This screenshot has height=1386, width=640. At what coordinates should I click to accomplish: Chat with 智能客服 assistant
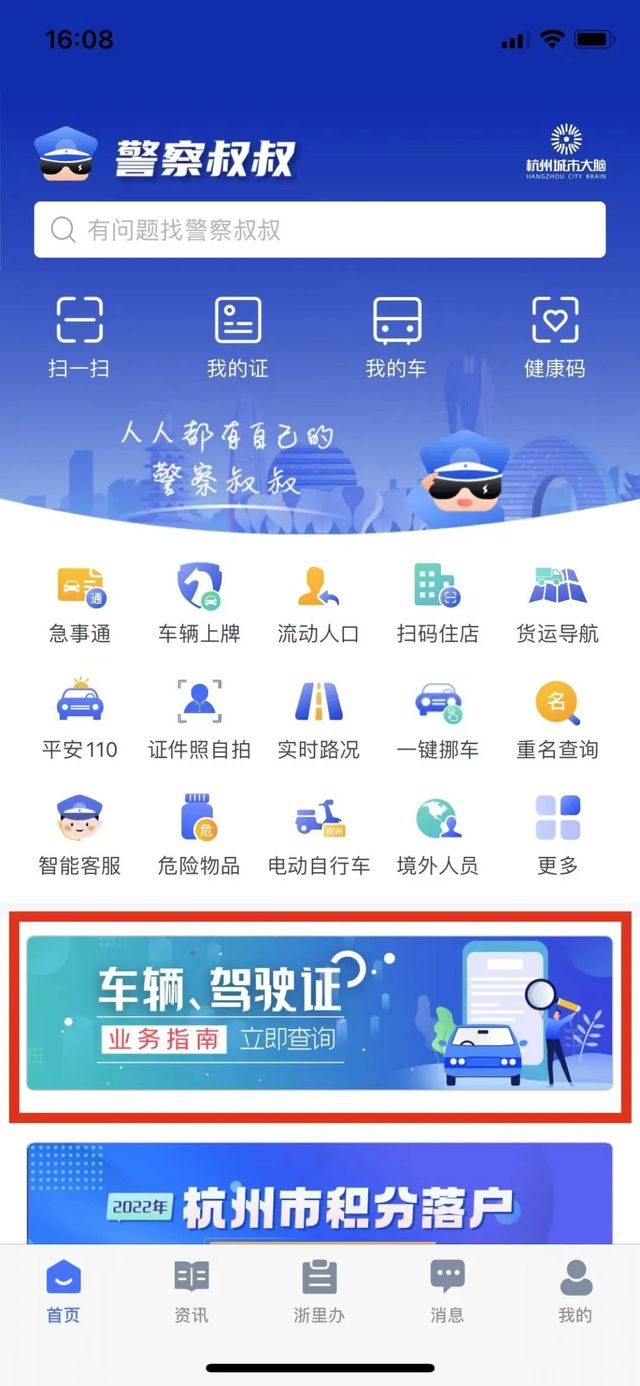click(x=80, y=834)
